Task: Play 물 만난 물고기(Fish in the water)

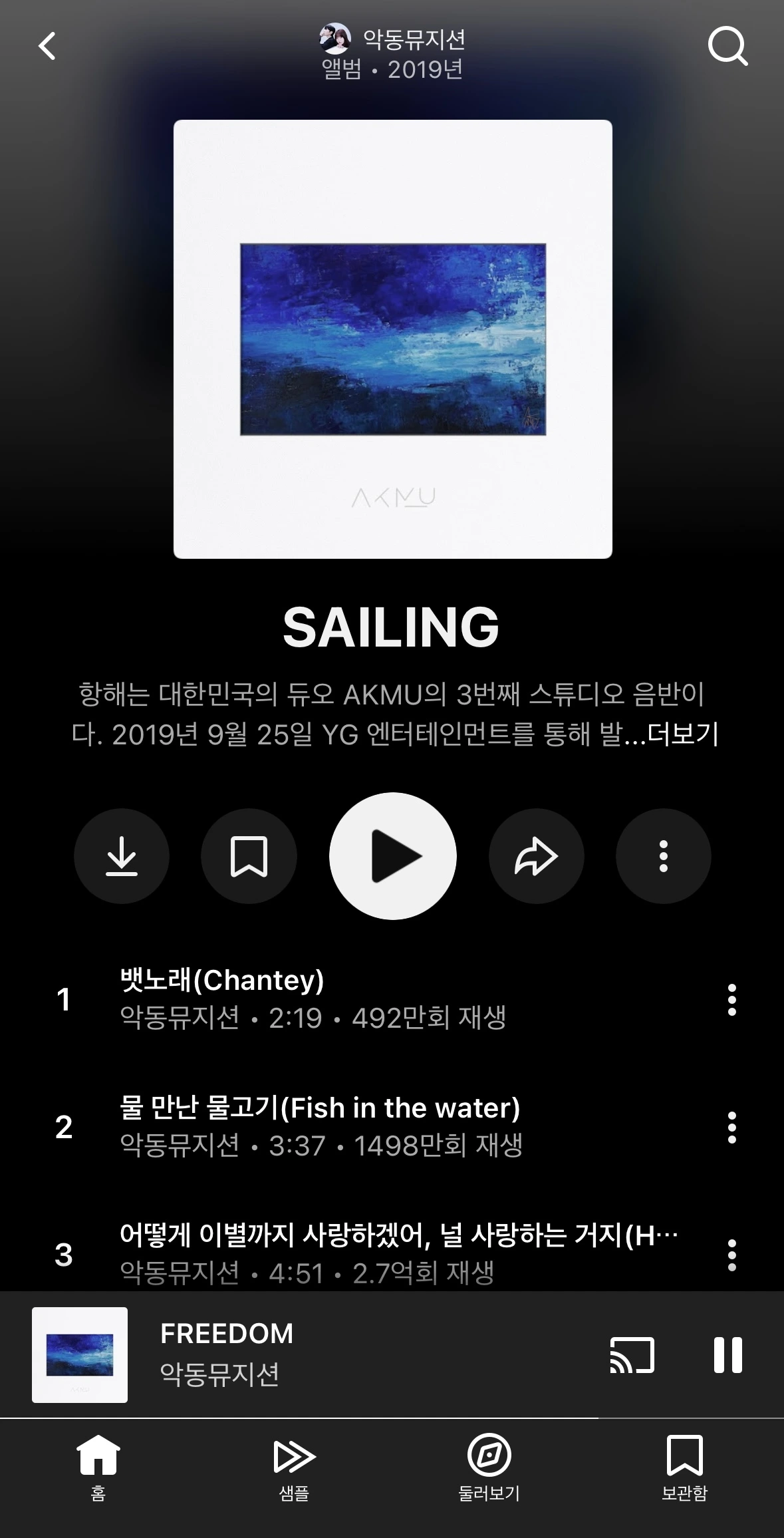Action: point(319,1126)
